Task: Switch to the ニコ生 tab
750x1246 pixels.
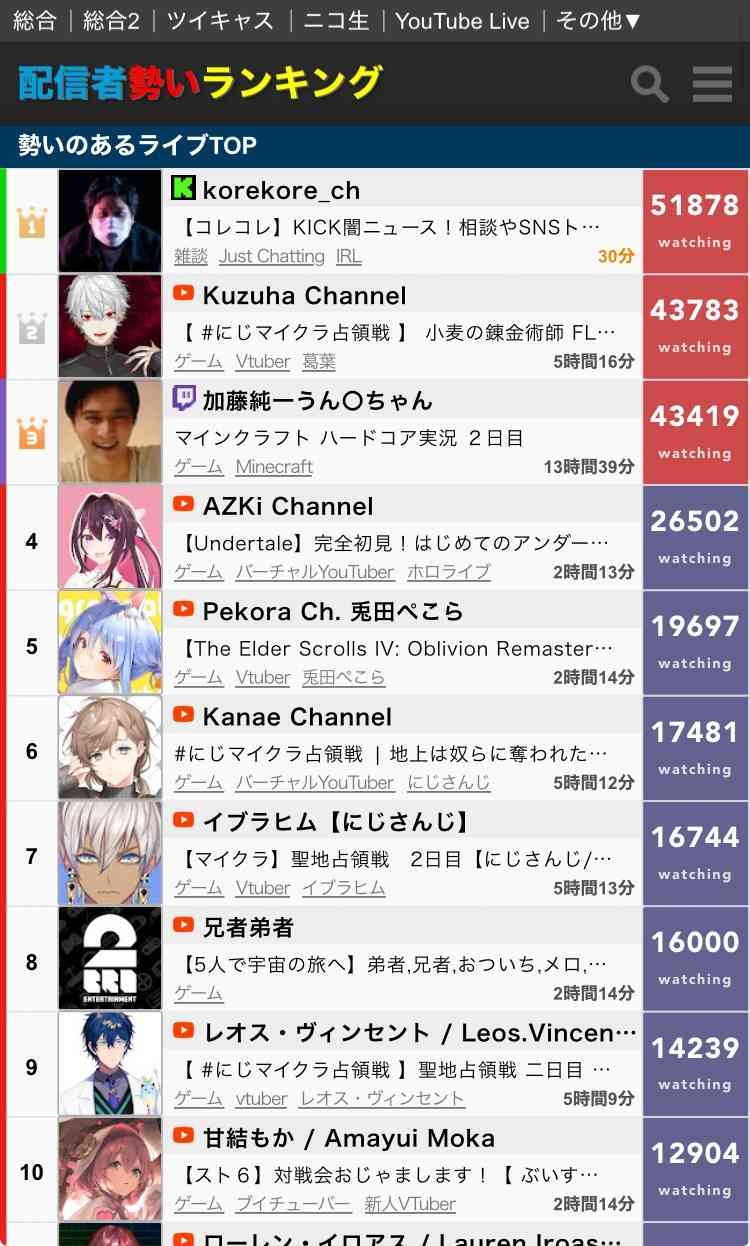Action: click(x=336, y=21)
